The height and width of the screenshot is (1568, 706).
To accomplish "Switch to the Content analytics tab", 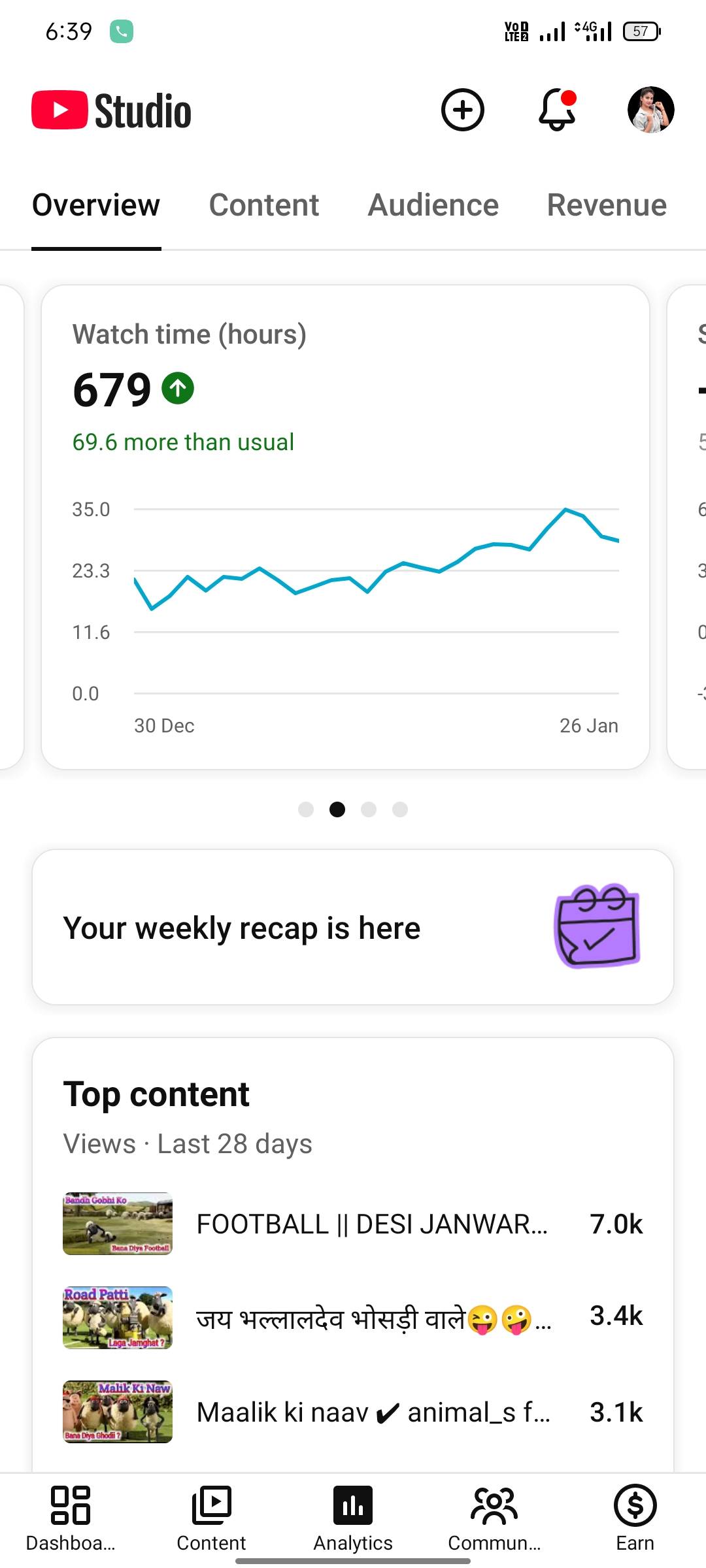I will 263,205.
